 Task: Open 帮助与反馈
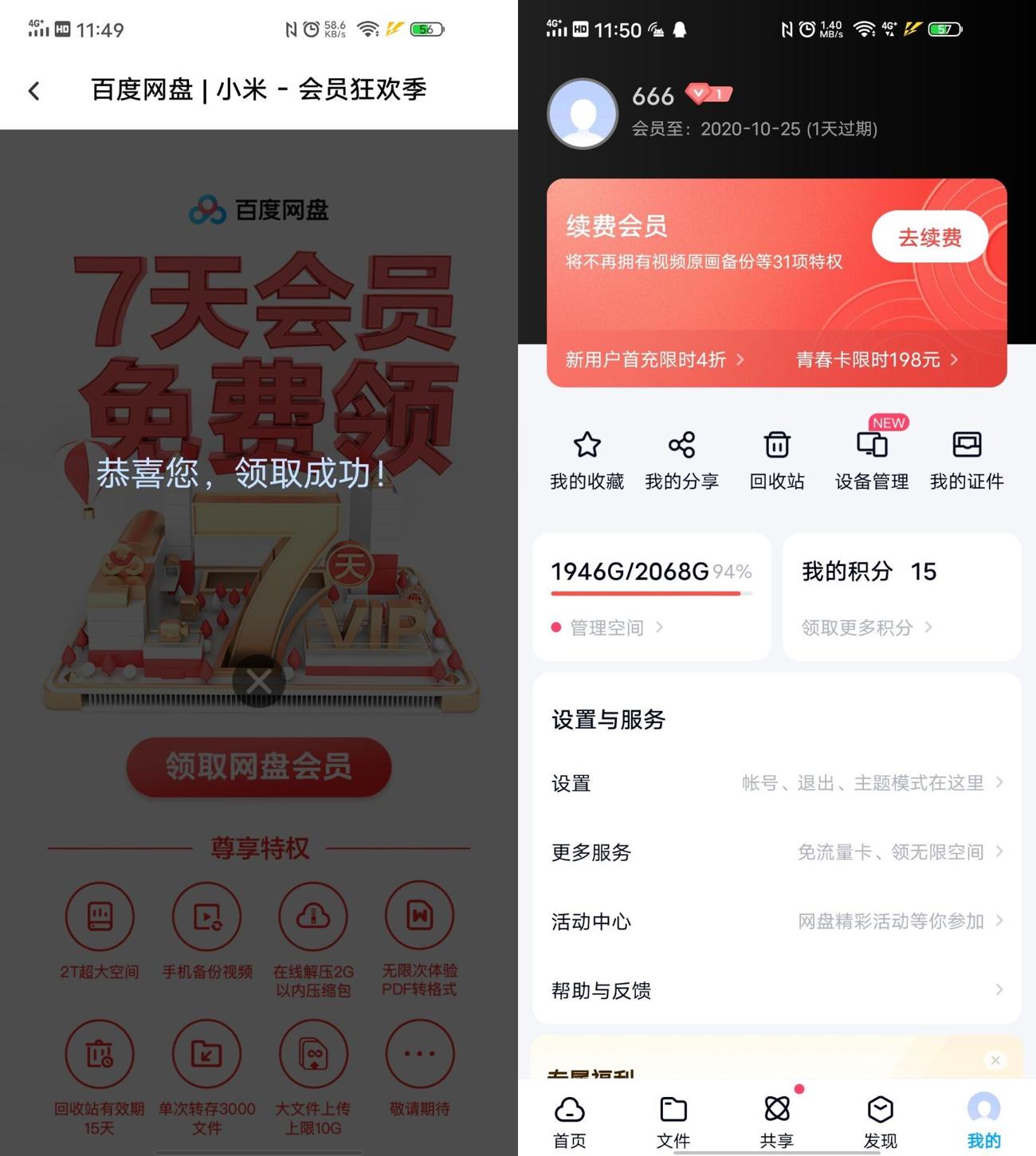coord(776,990)
